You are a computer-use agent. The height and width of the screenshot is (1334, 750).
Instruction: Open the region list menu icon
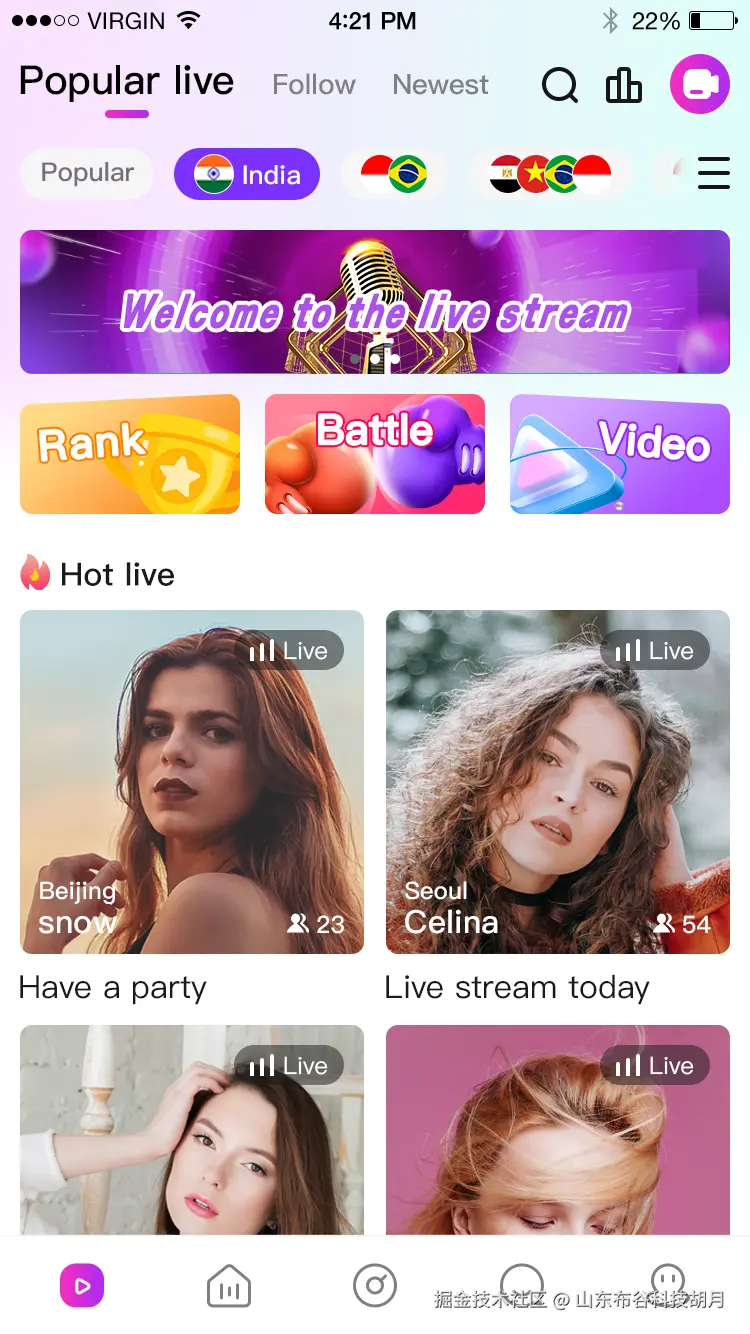coord(713,173)
